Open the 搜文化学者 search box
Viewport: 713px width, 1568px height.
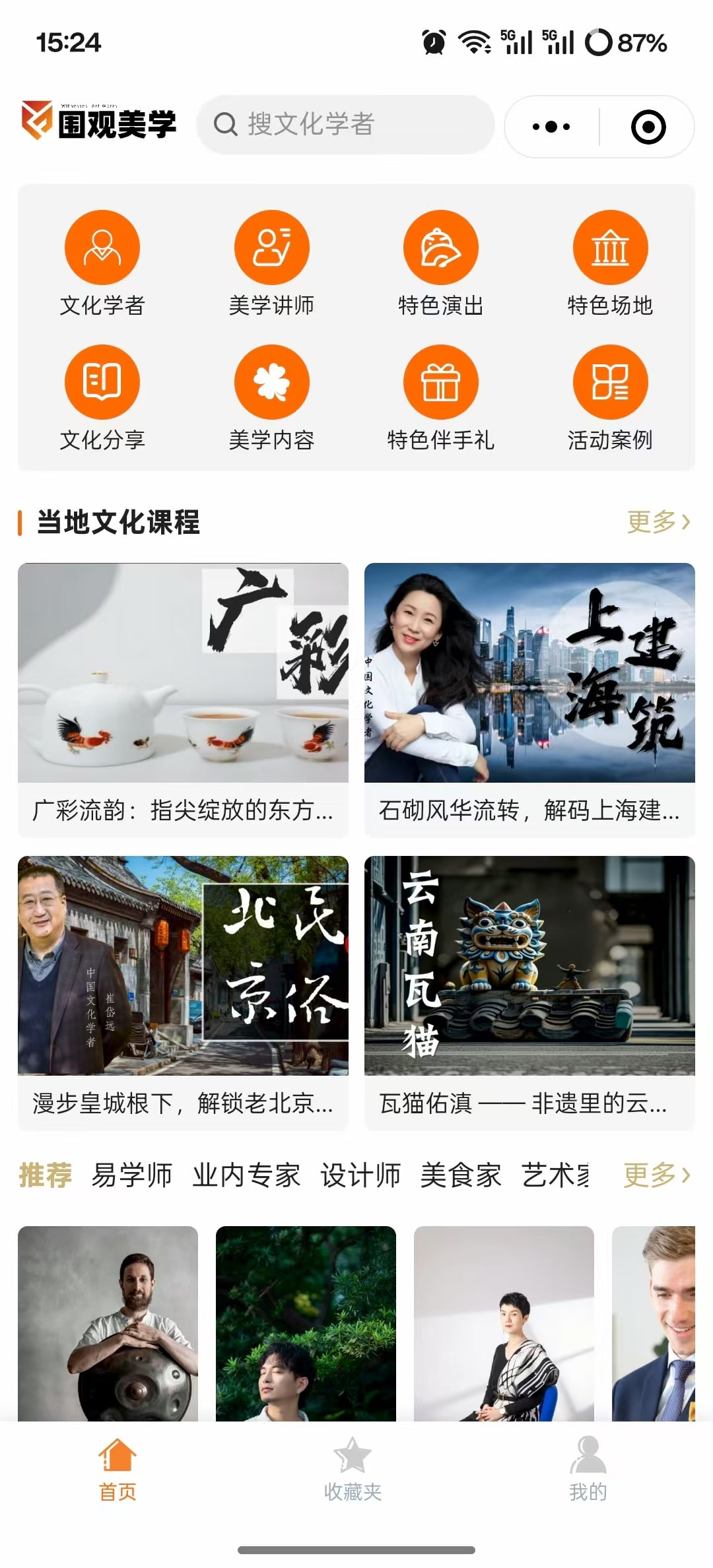(x=345, y=124)
